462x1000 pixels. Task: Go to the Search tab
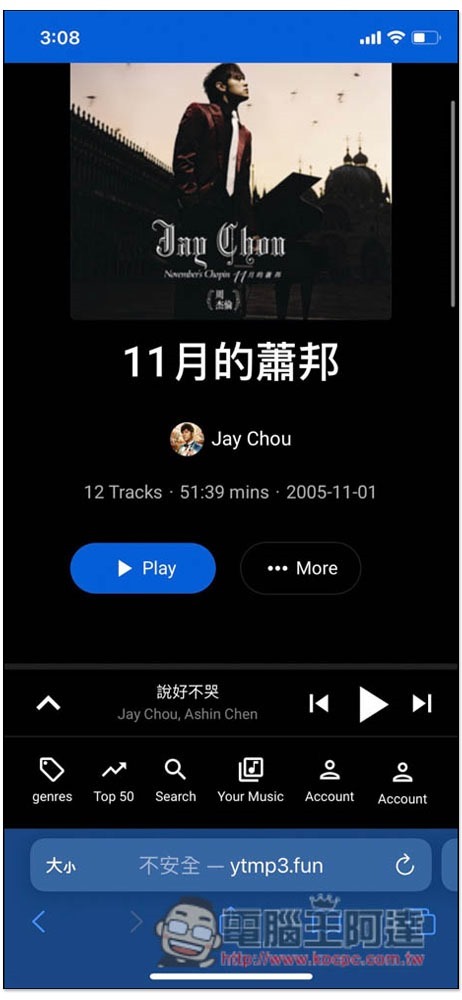175,780
